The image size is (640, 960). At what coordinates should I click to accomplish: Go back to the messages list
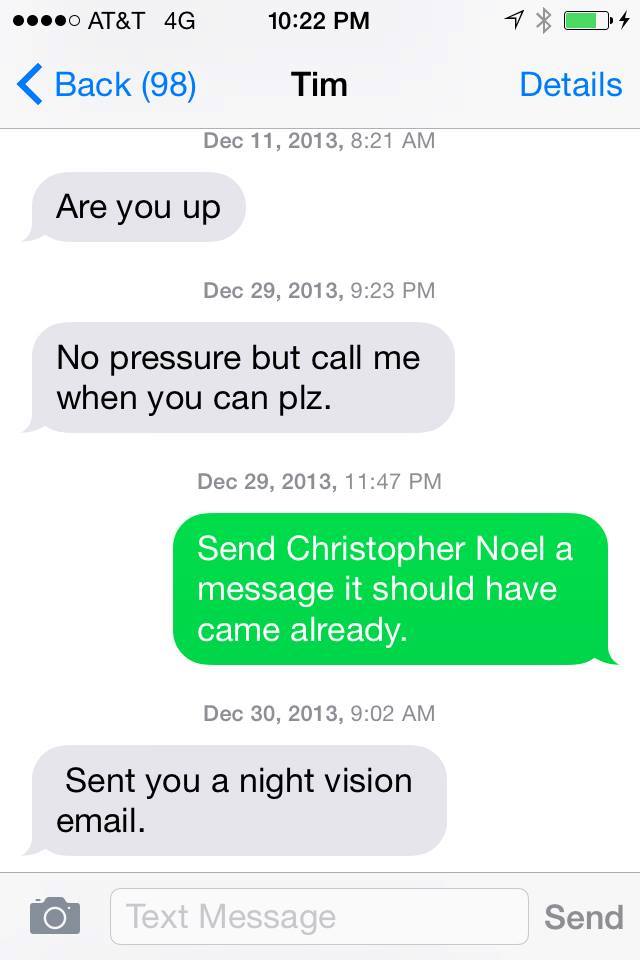(106, 85)
